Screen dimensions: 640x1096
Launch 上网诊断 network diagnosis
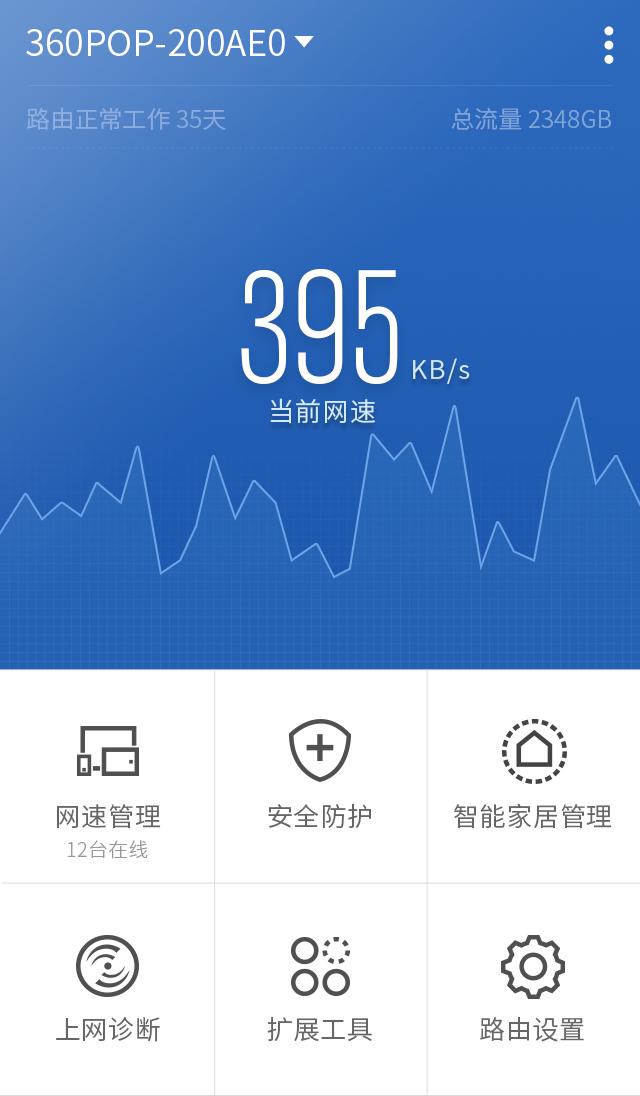pyautogui.click(x=107, y=988)
